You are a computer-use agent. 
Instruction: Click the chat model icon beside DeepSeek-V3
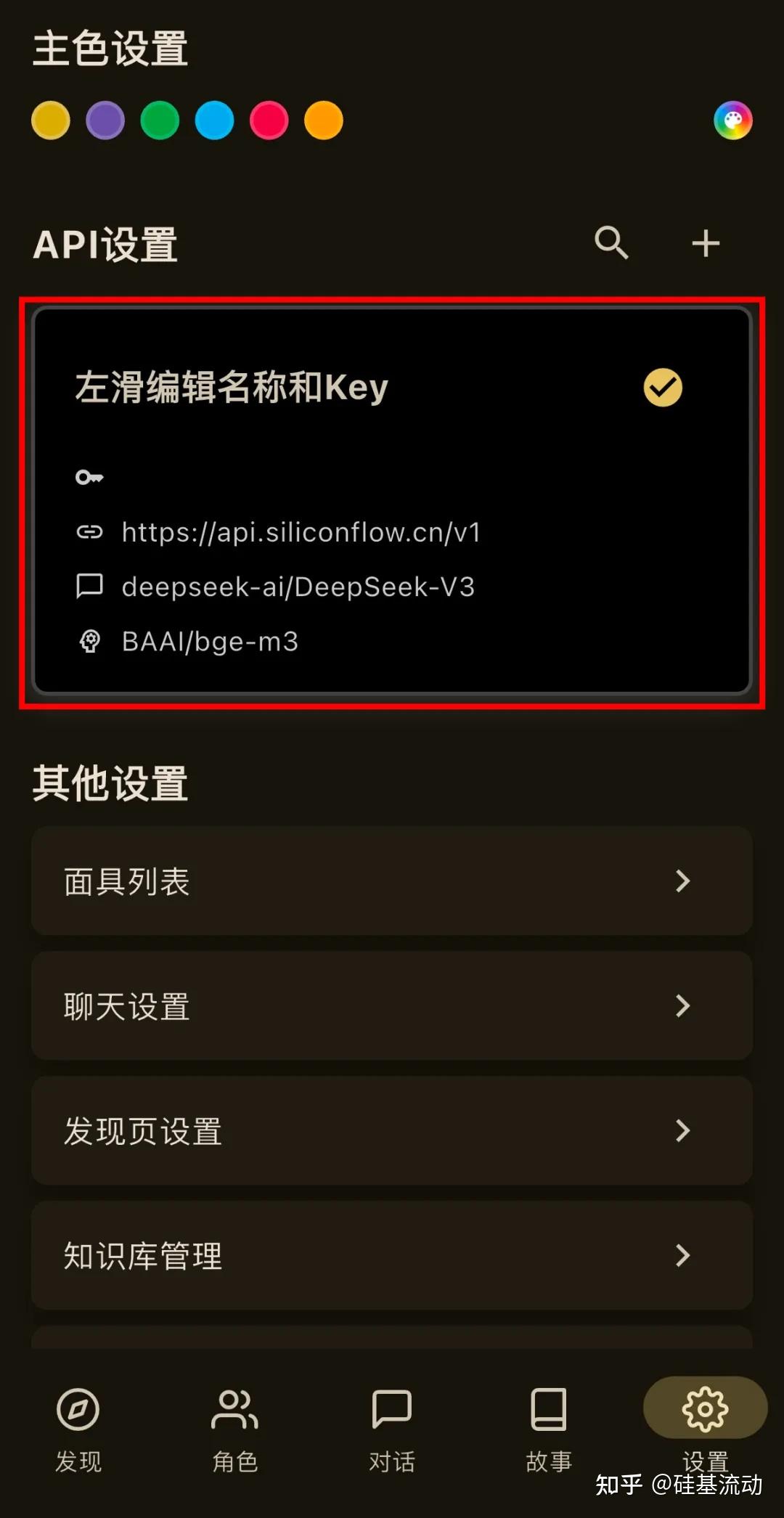click(x=89, y=587)
